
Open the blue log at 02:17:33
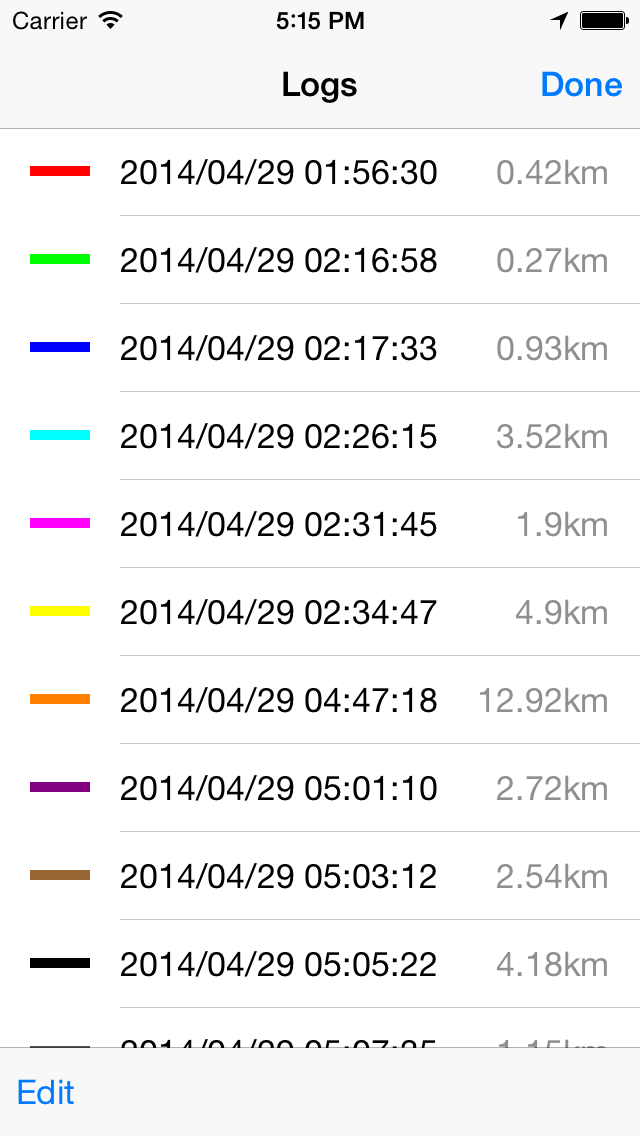320,348
